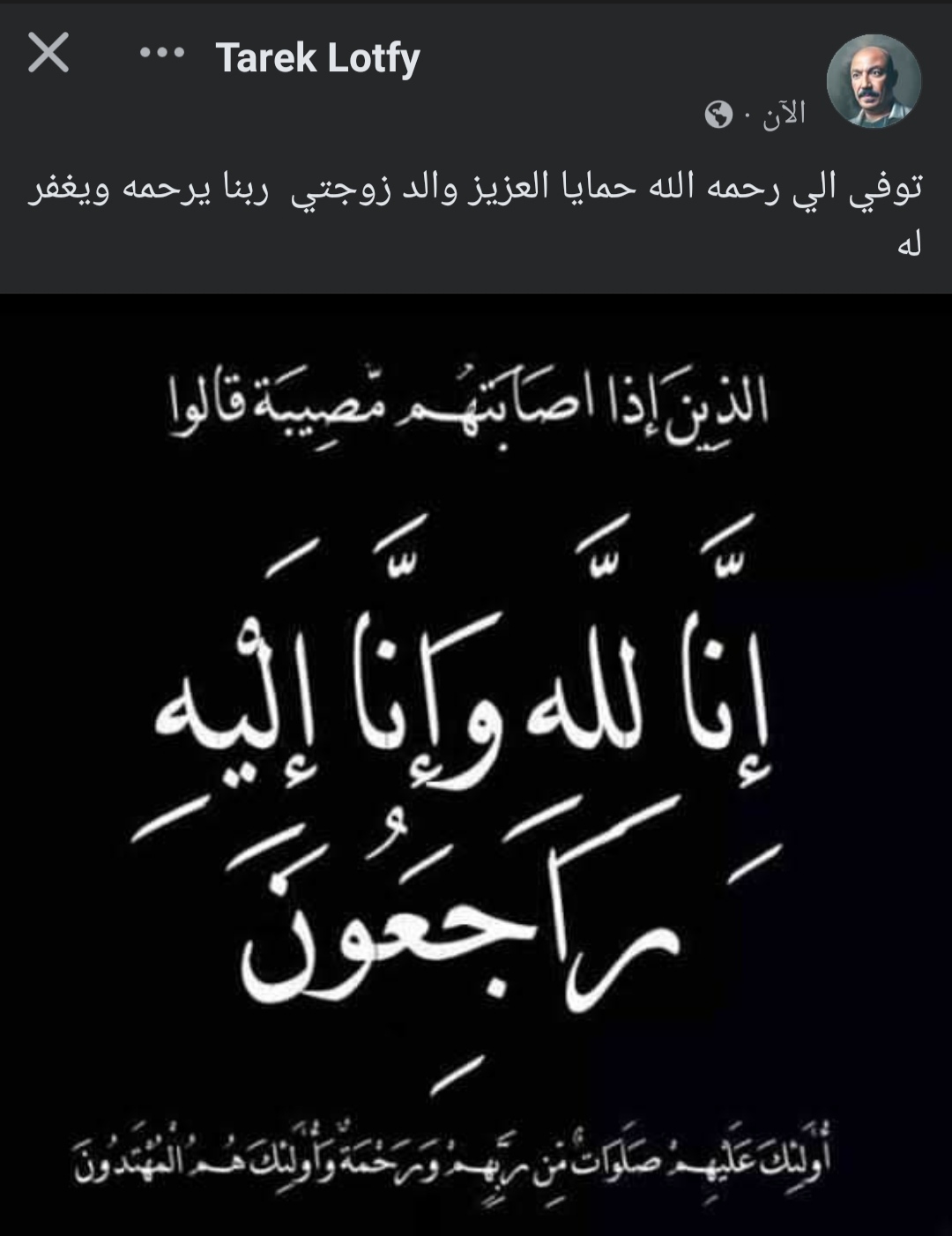Close the photo viewer with the X
The width and height of the screenshot is (952, 1236).
(x=48, y=53)
